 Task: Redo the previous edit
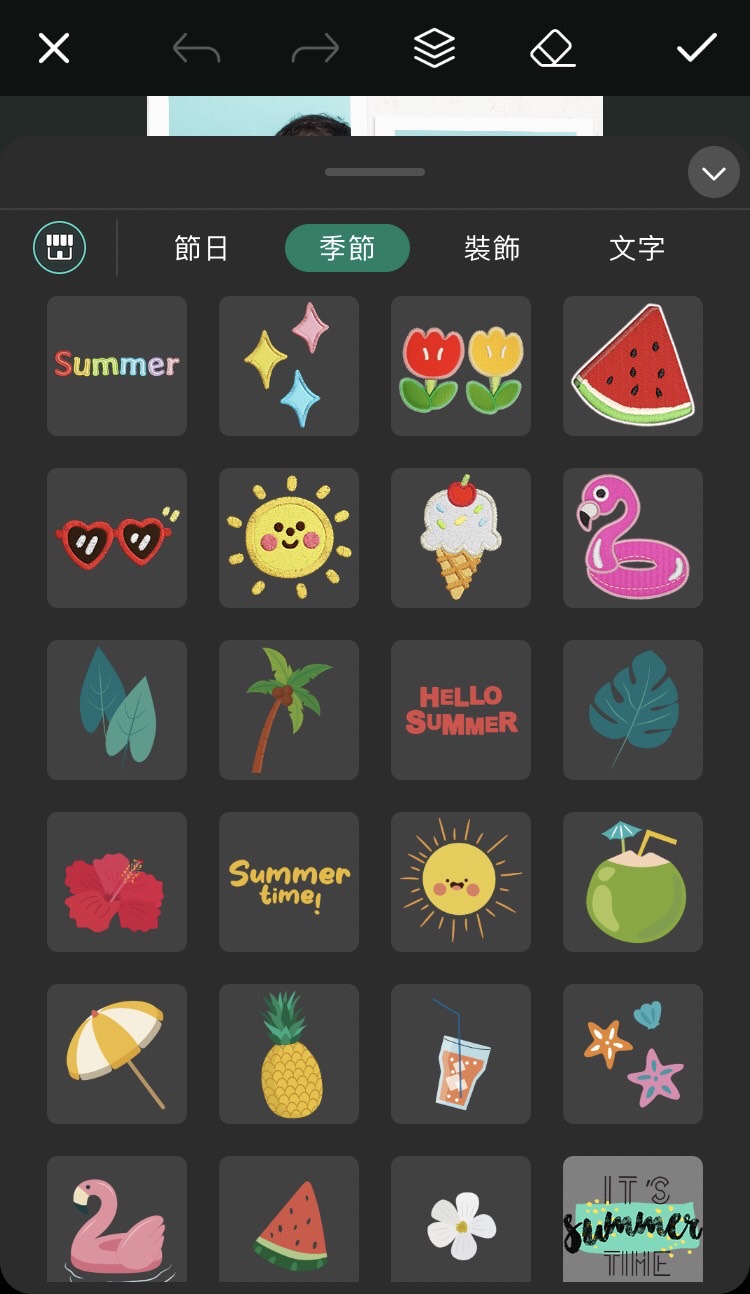[315, 48]
